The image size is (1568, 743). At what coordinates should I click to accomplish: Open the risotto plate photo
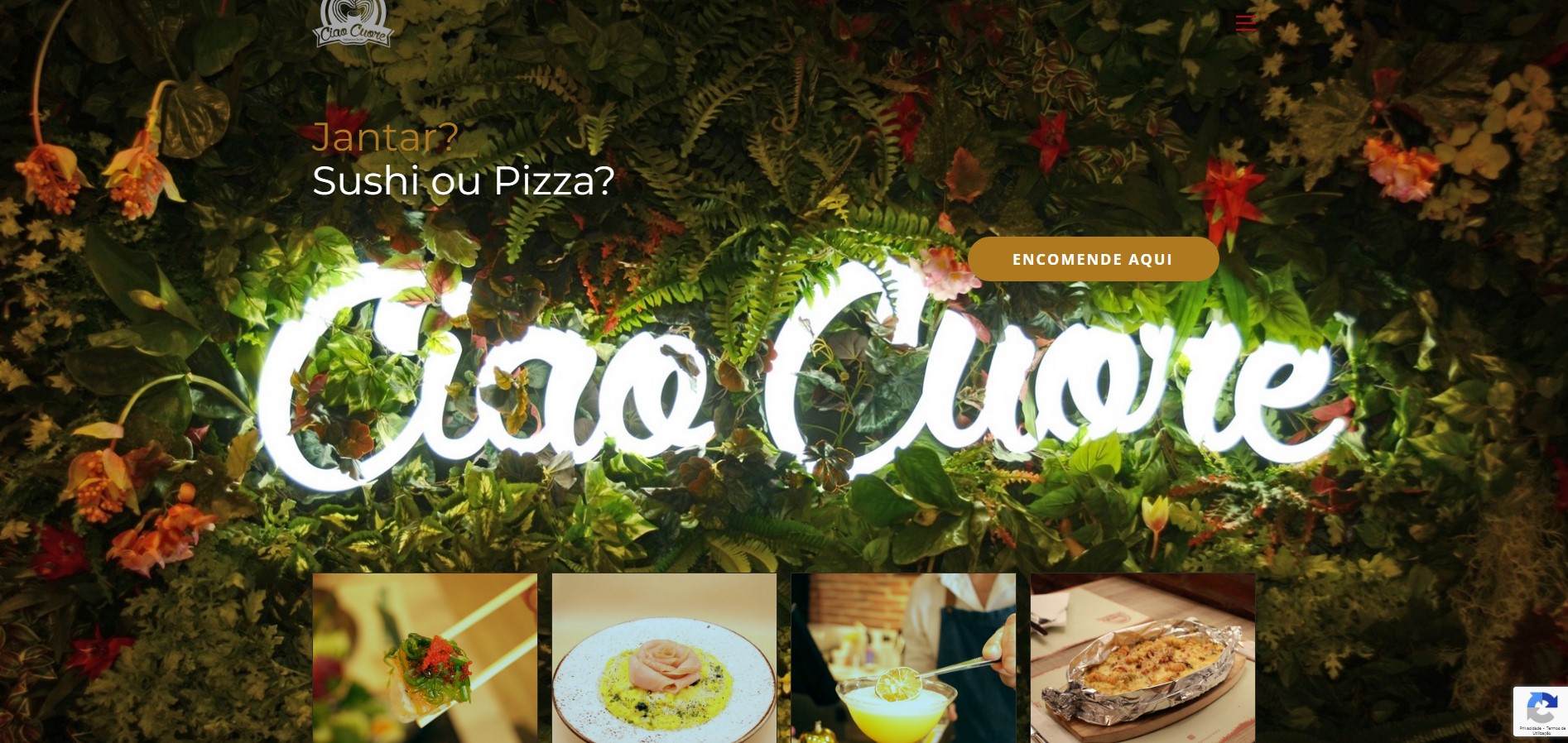pos(664,658)
